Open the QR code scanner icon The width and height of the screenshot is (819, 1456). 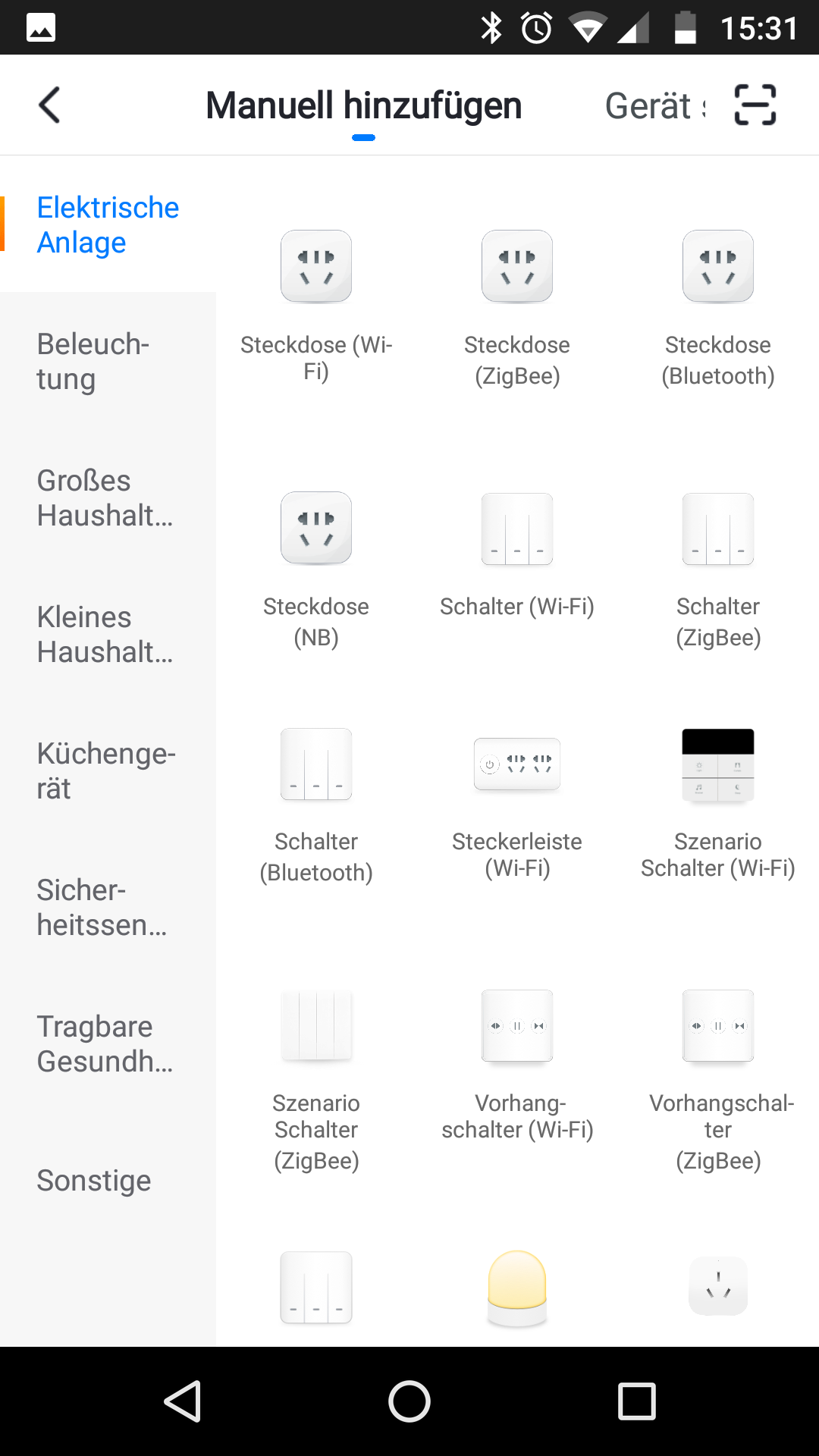[755, 105]
